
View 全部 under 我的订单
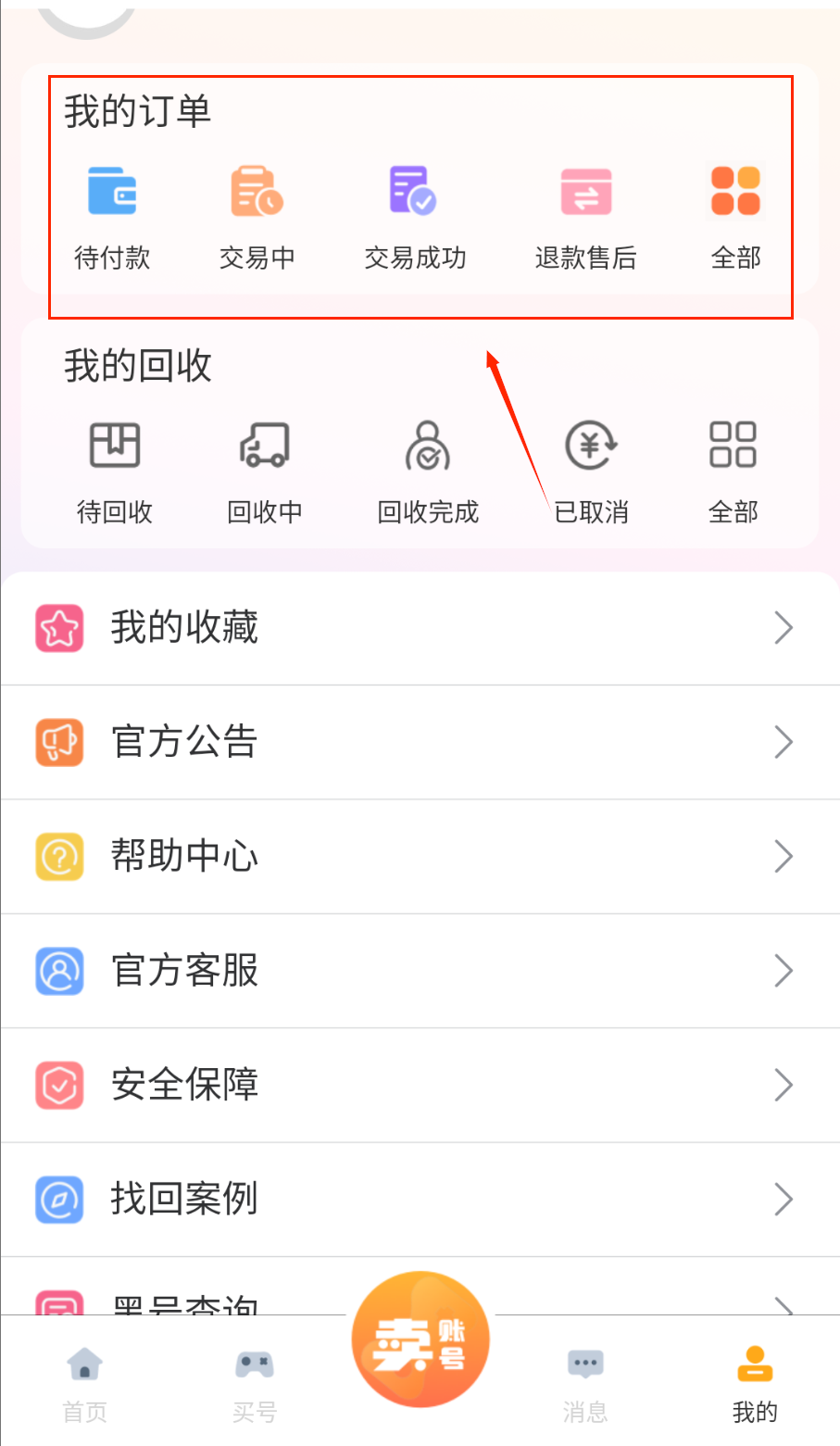point(735,215)
